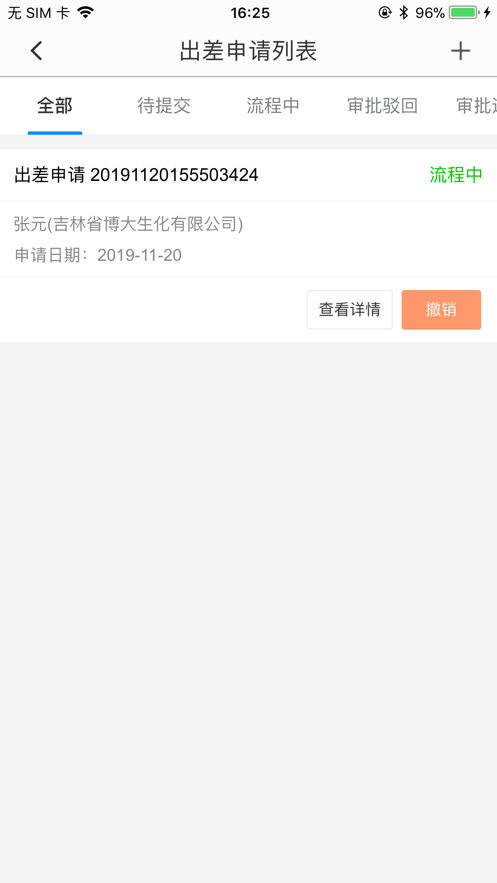Go back using the top-left arrow
The image size is (497, 883).
point(37,51)
